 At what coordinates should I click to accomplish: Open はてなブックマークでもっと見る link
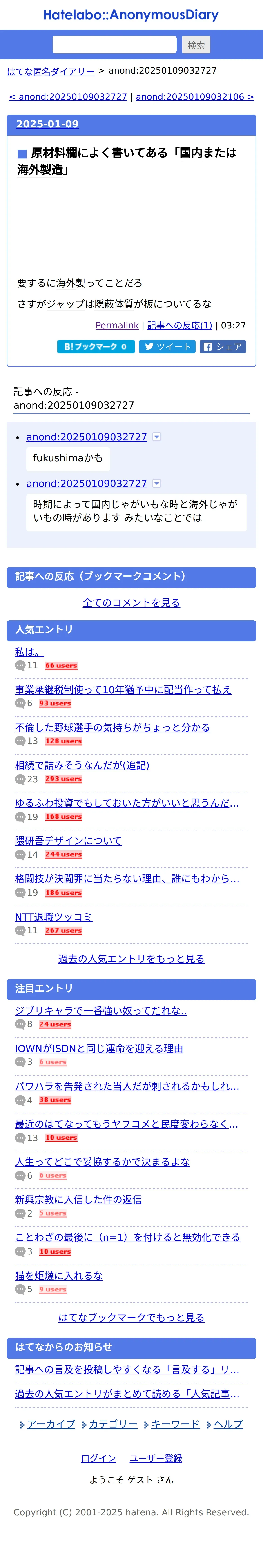click(x=131, y=1317)
